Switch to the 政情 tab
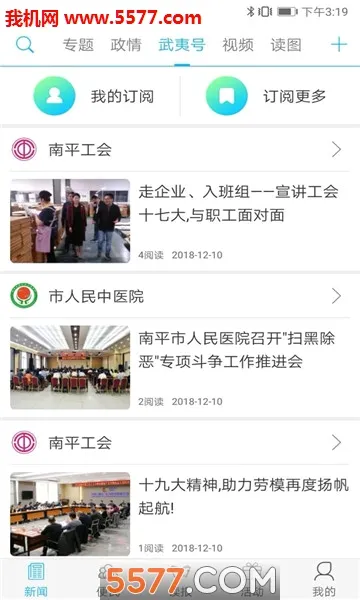This screenshot has width=360, height=600. (x=126, y=45)
